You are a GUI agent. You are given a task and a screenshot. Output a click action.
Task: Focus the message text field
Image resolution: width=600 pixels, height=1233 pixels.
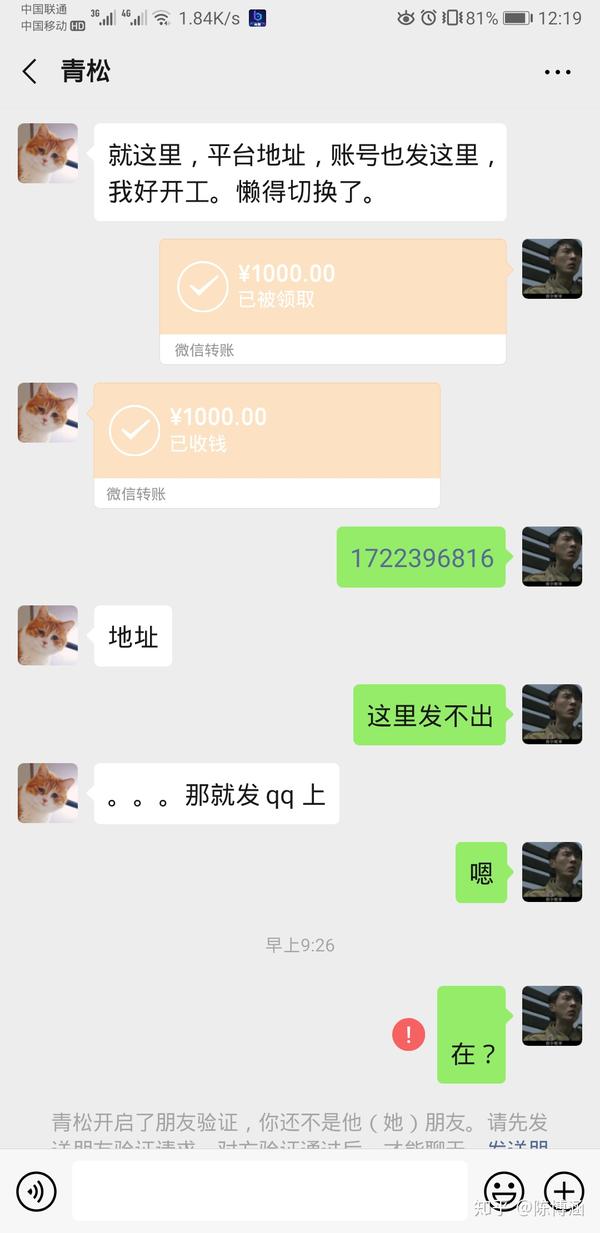click(x=270, y=1191)
